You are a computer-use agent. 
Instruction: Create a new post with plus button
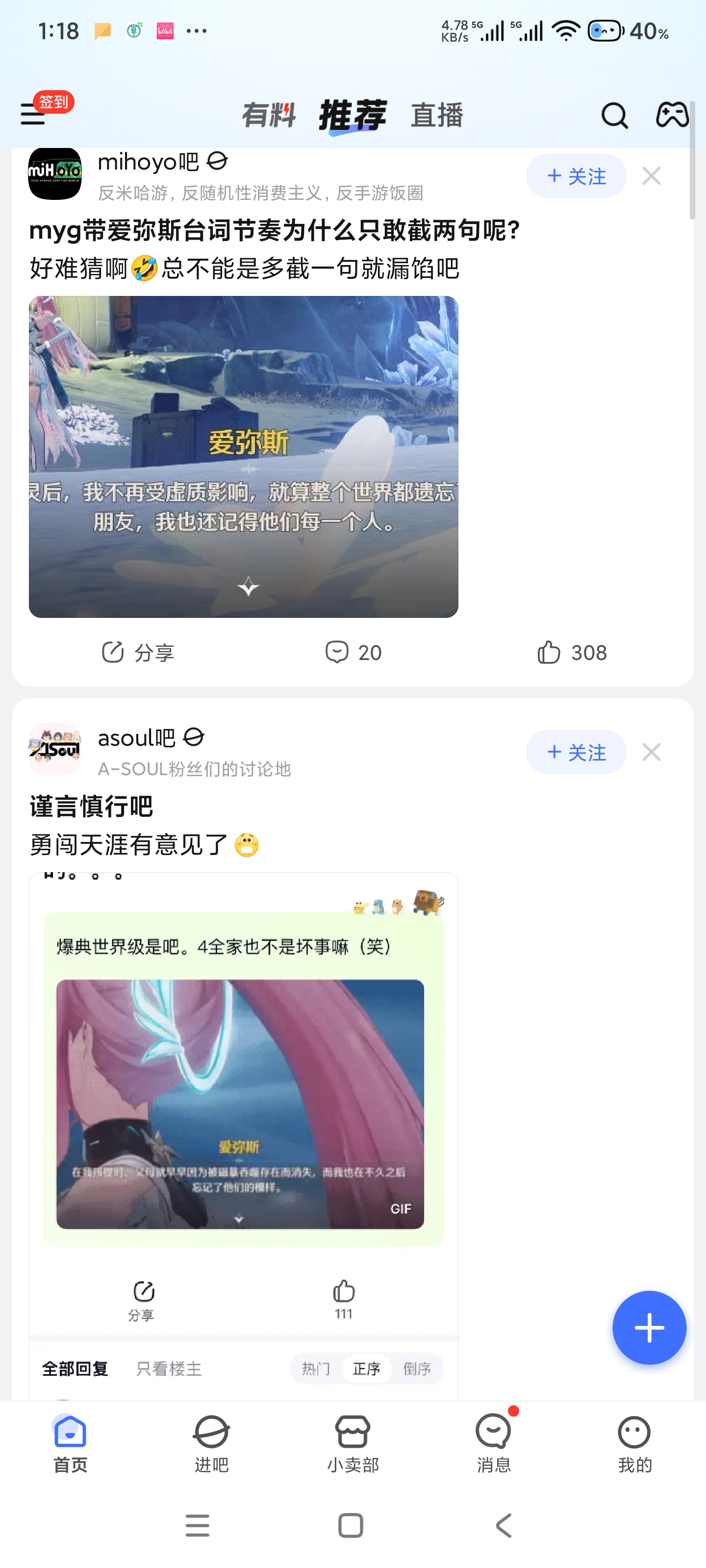pyautogui.click(x=649, y=1327)
